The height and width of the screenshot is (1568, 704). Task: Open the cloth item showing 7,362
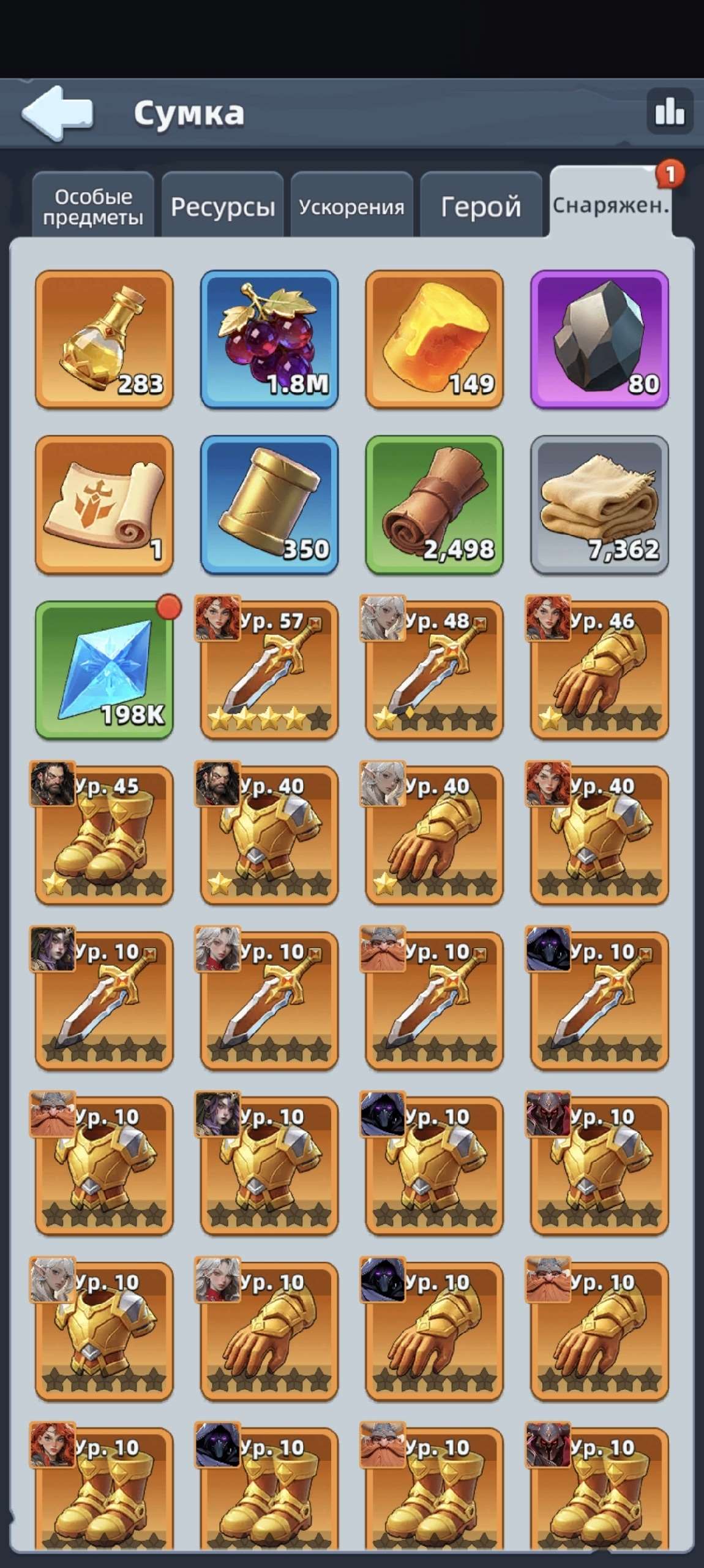click(x=600, y=505)
